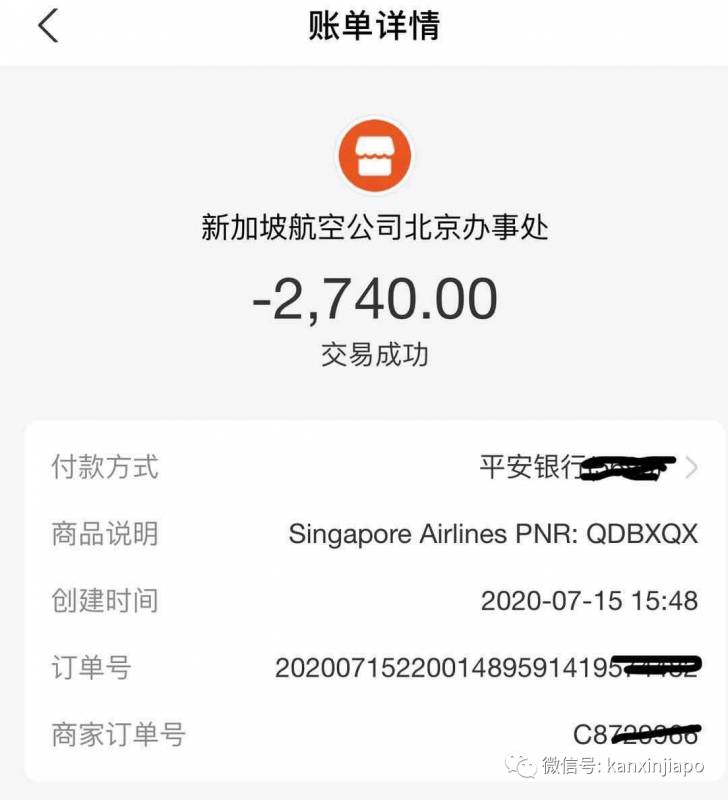This screenshot has width=728, height=800.
Task: Click the 创建时间 row label
Action: click(106, 602)
